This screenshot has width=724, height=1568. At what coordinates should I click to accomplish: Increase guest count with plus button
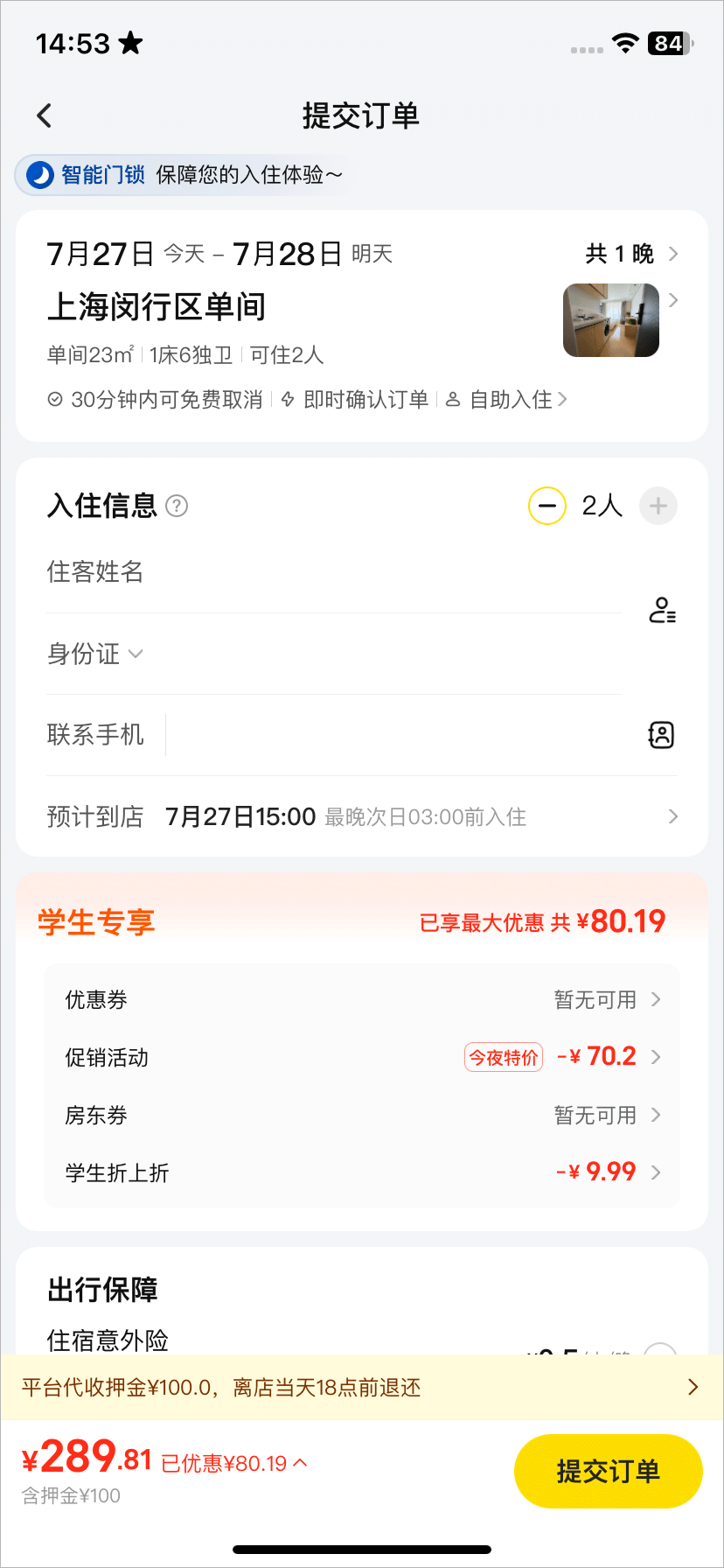tap(658, 506)
